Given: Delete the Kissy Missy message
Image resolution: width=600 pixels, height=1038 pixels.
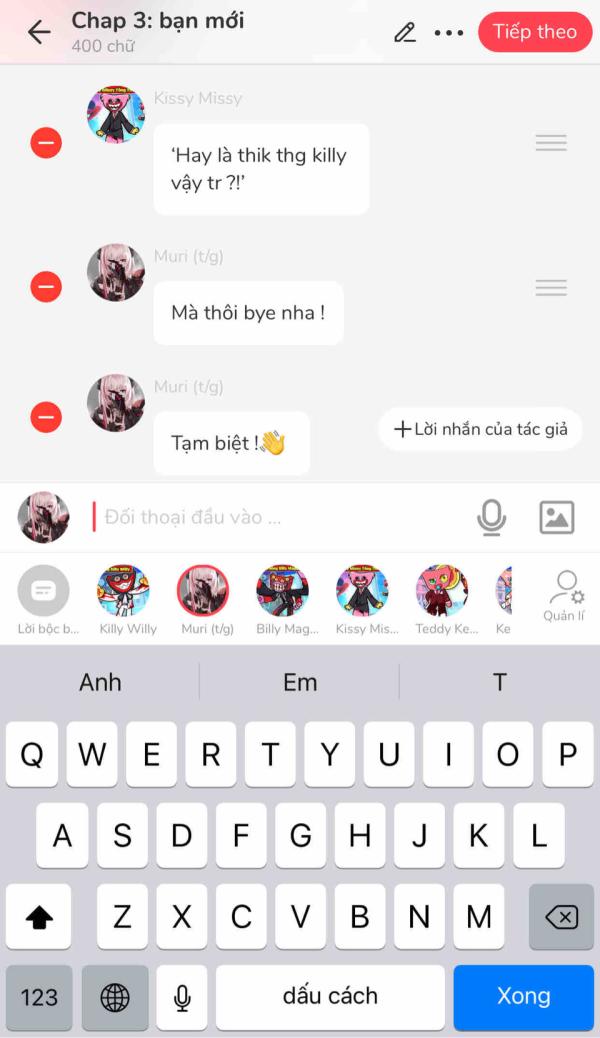Looking at the screenshot, I should [x=46, y=144].
